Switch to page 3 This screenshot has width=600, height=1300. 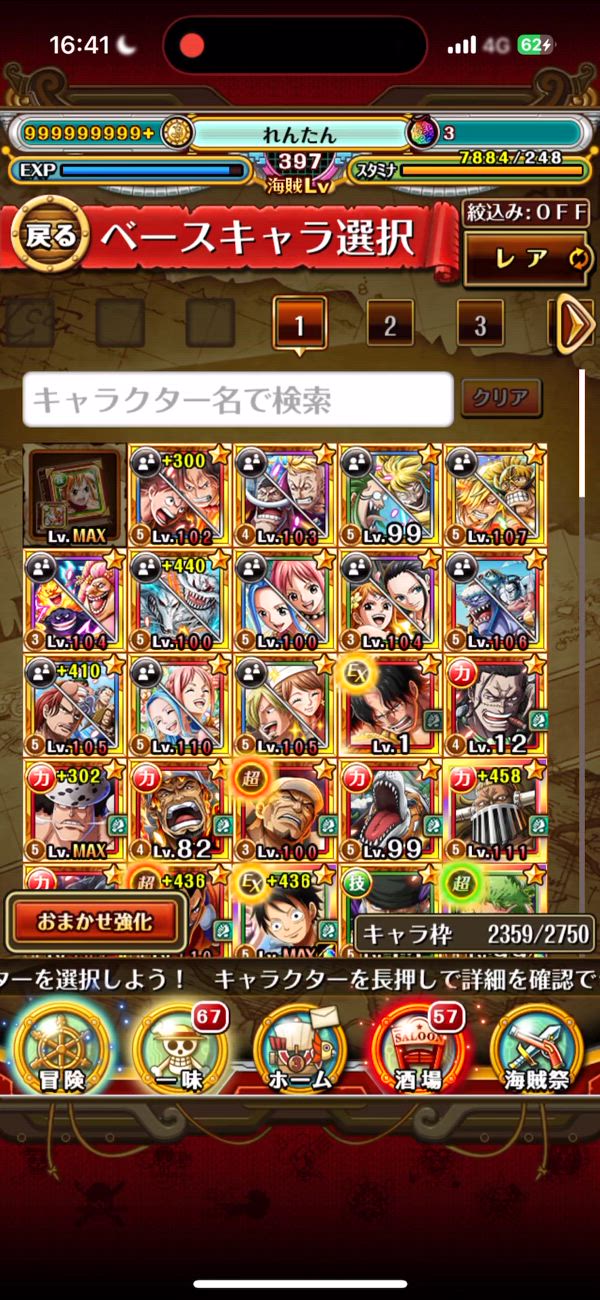coord(480,324)
